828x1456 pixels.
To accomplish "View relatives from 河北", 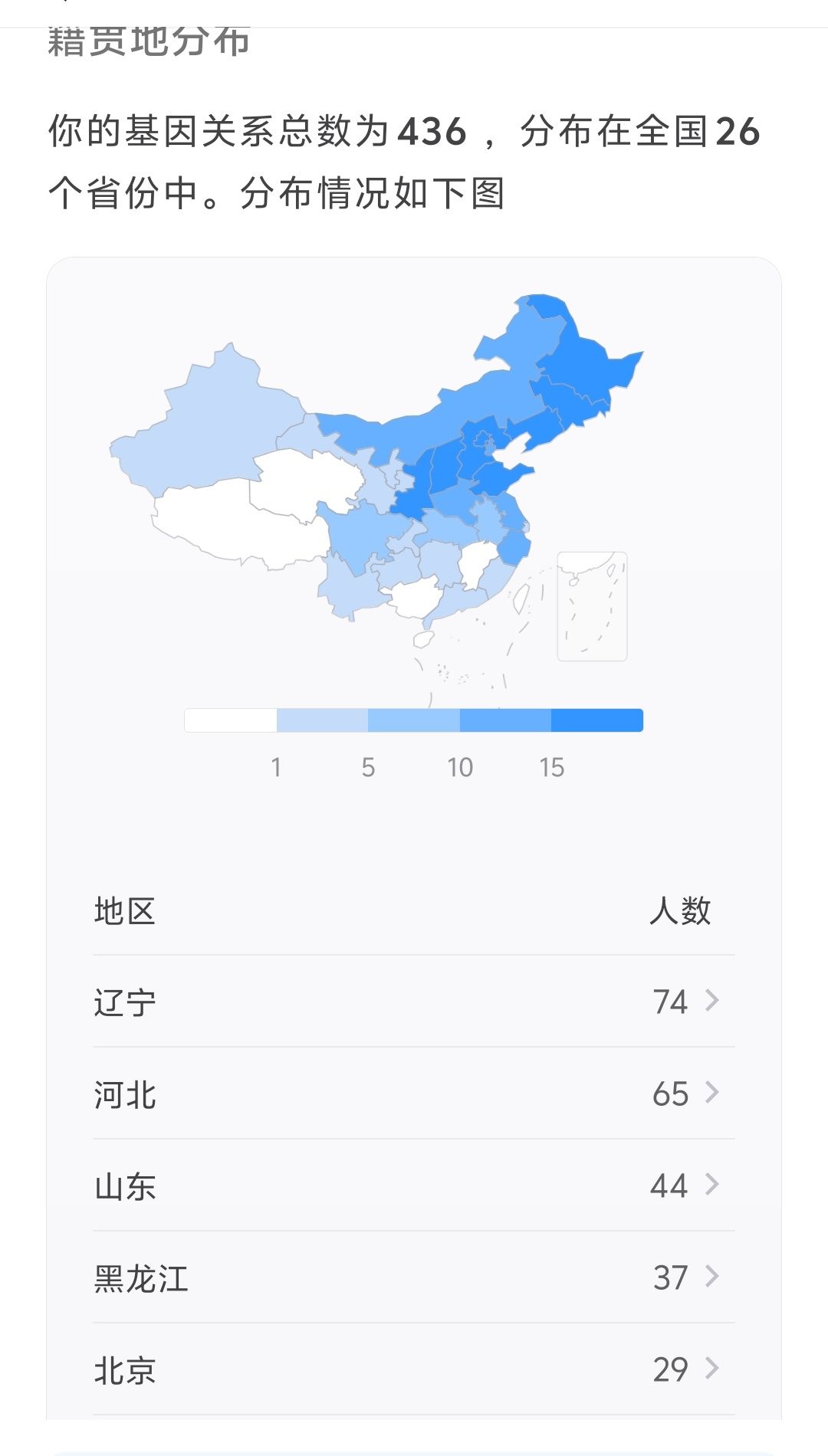I will tap(414, 1094).
